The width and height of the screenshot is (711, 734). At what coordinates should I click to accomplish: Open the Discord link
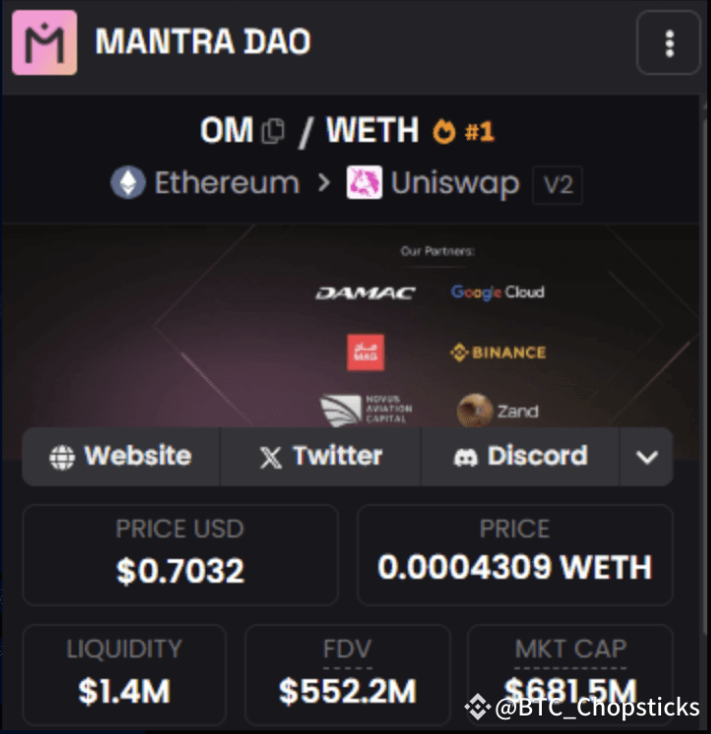(x=520, y=457)
